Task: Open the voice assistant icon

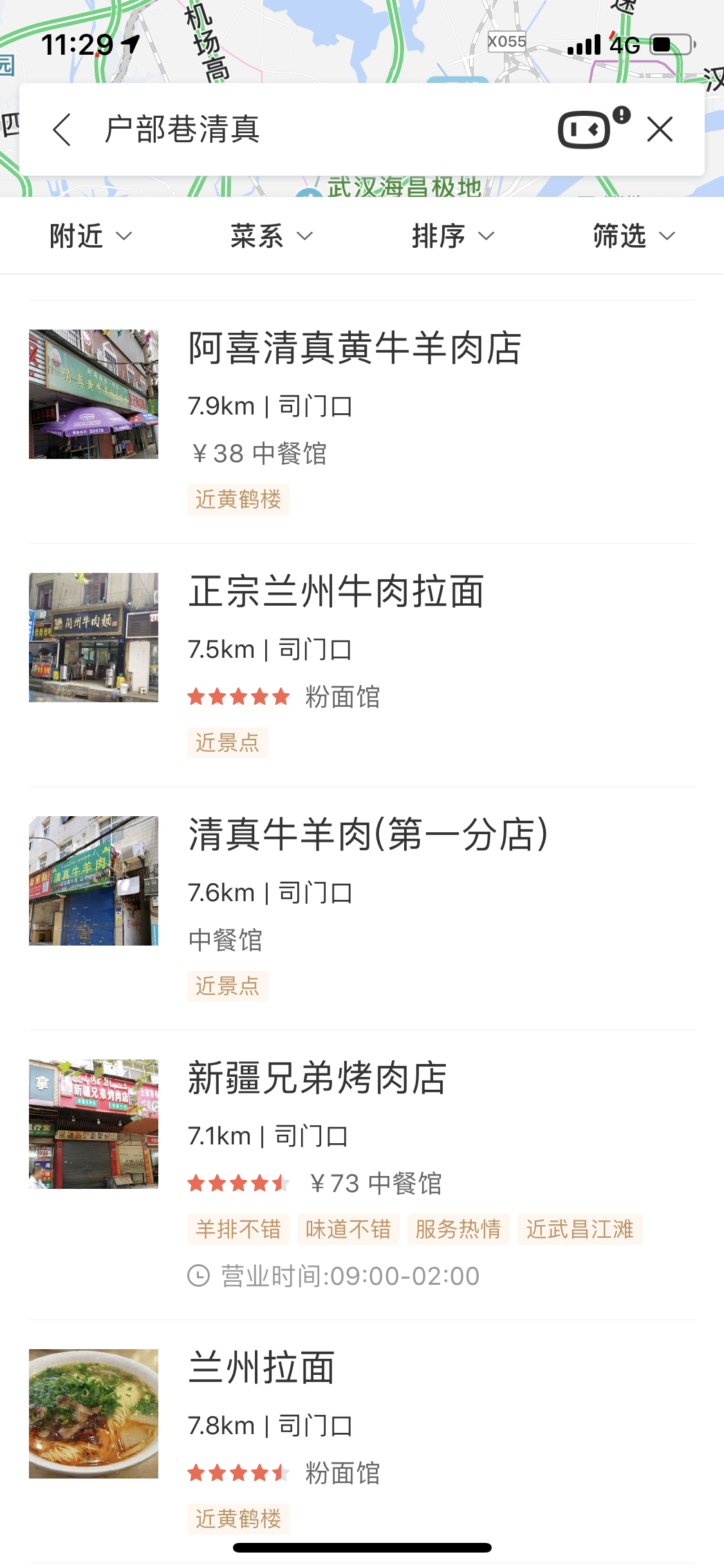Action: point(586,129)
